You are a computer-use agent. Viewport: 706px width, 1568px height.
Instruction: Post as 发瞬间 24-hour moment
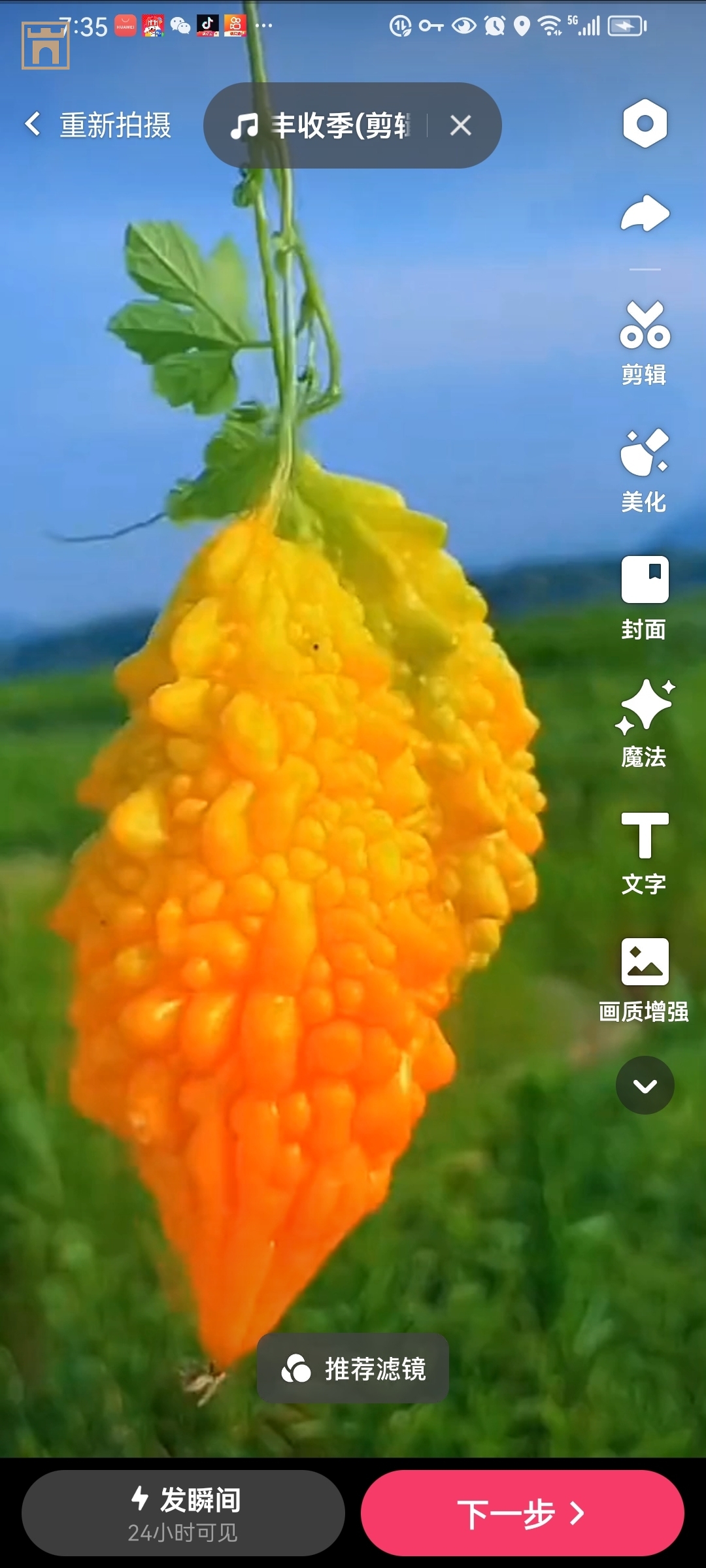183,1513
